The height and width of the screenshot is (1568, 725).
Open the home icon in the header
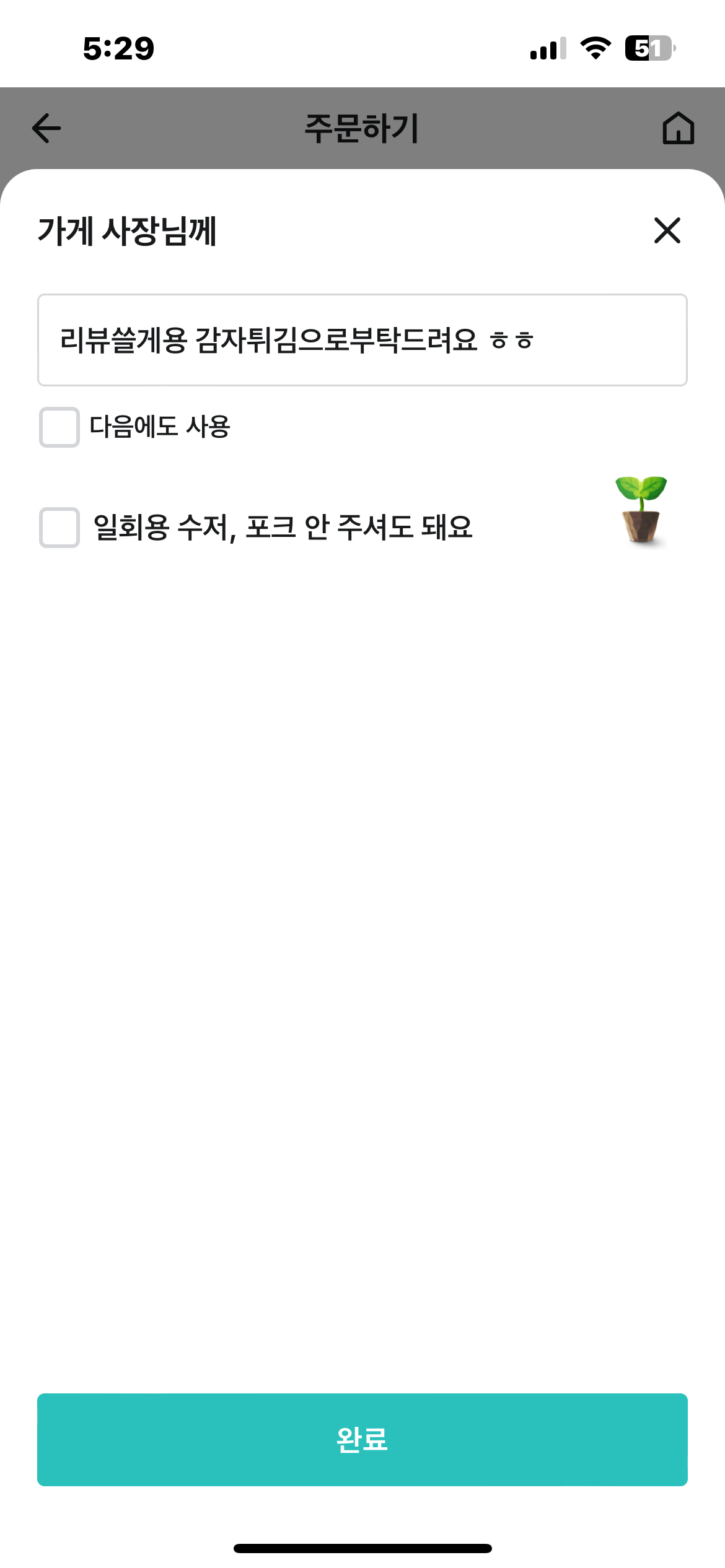678,128
